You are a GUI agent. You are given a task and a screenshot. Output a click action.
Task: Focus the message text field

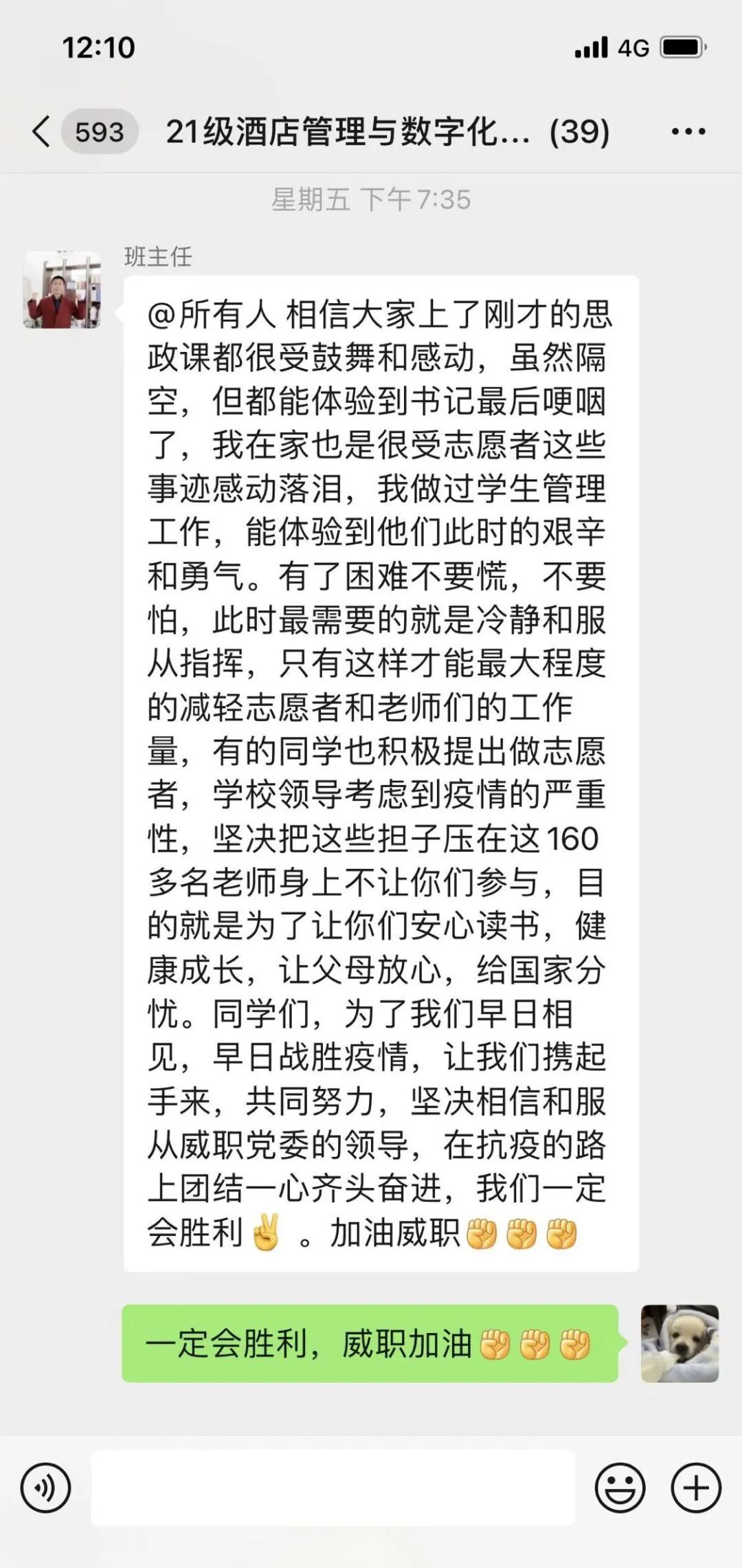coord(333,1488)
